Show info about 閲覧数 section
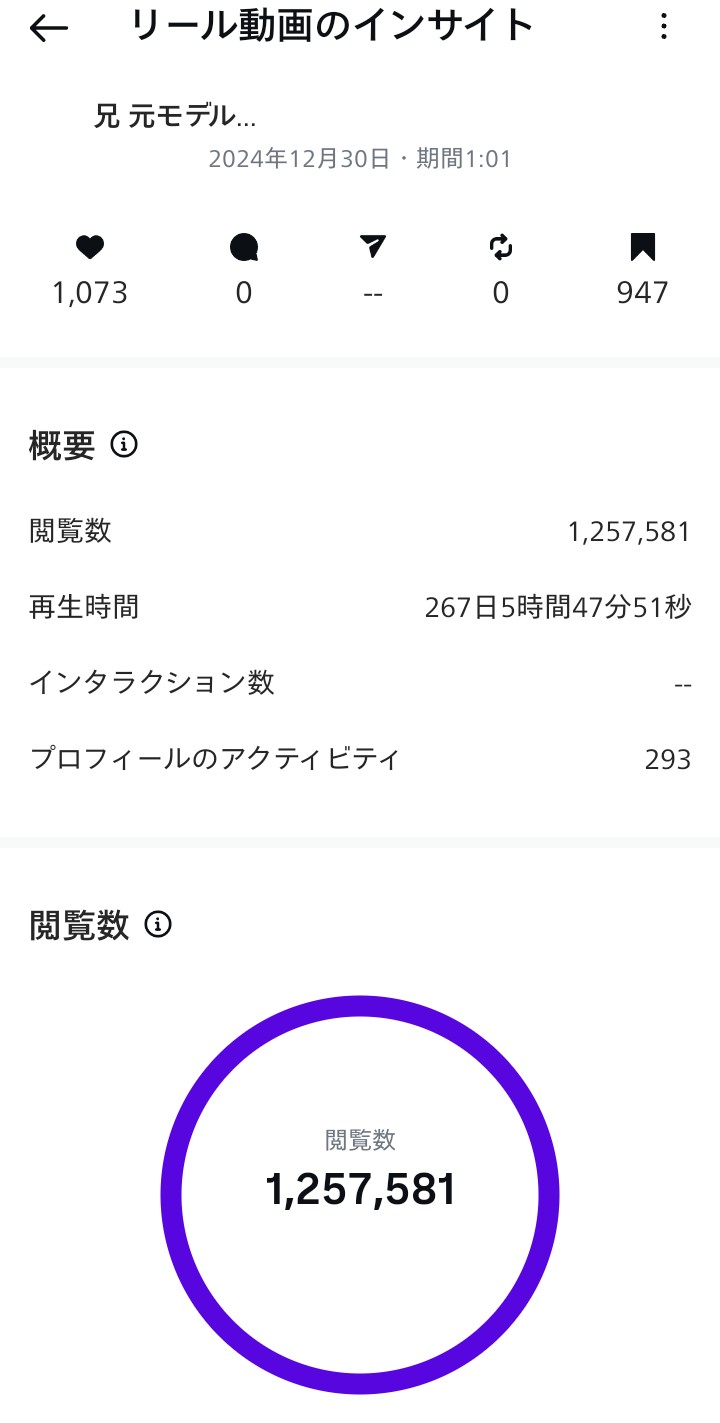720x1423 pixels. [158, 925]
